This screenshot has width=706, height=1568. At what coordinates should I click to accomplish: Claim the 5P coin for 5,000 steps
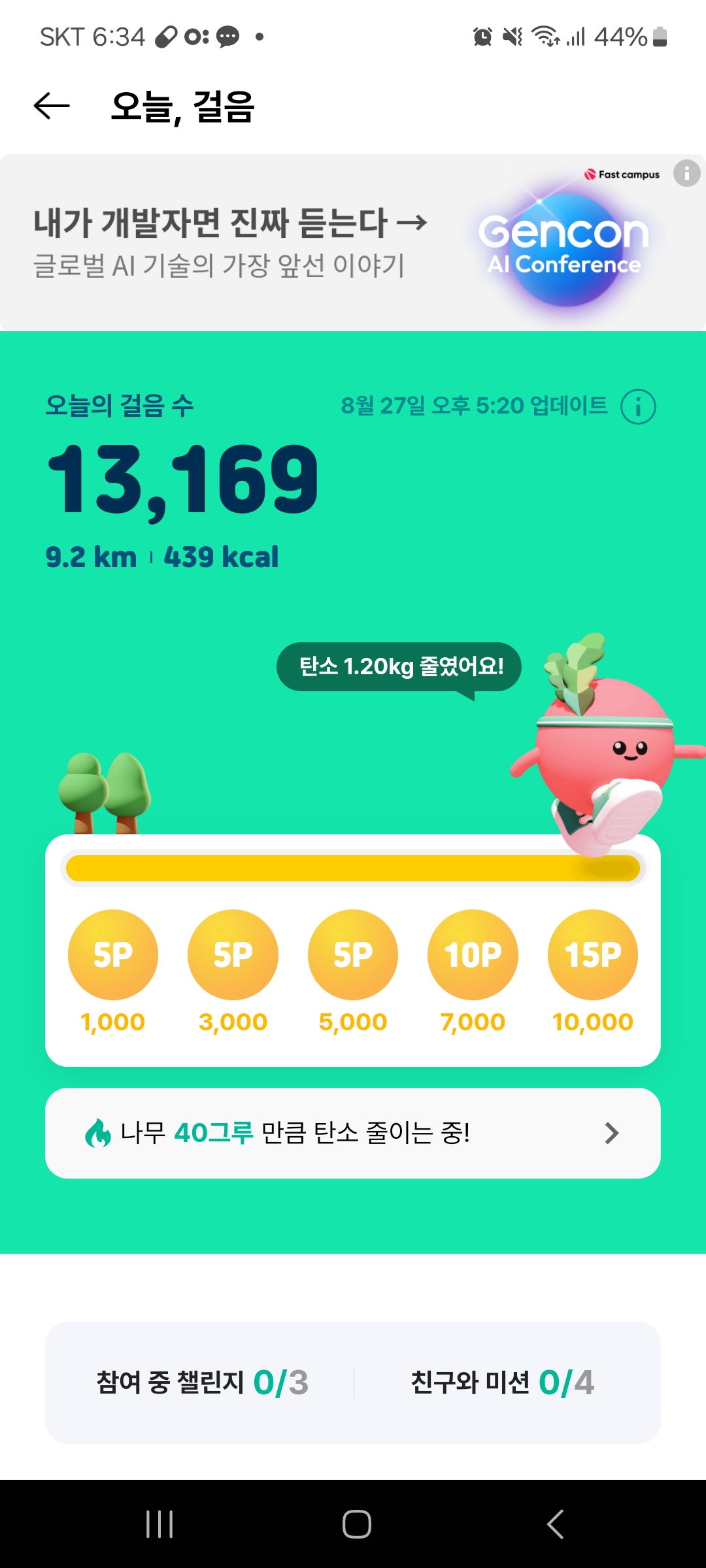click(x=353, y=955)
